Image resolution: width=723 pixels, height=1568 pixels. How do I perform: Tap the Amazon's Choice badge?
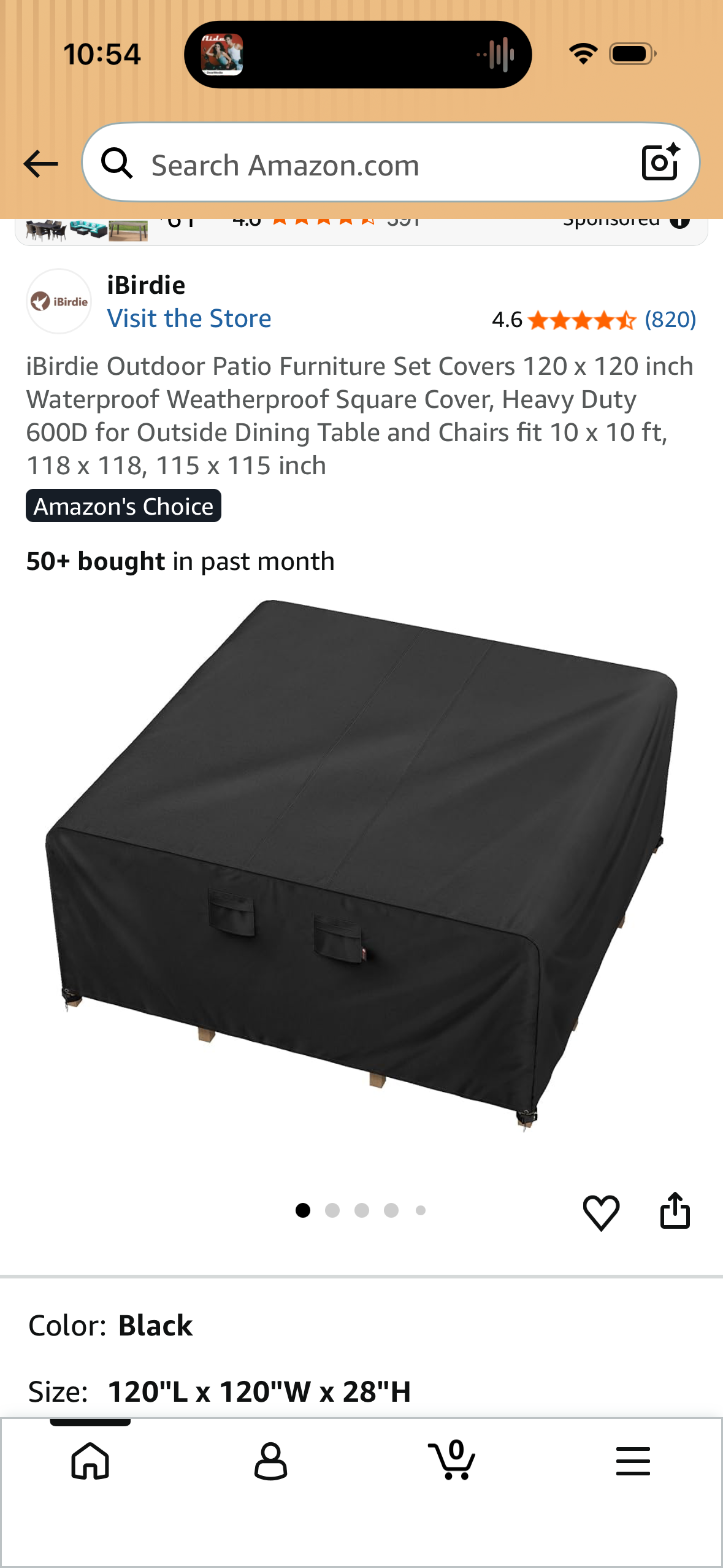[x=123, y=506]
